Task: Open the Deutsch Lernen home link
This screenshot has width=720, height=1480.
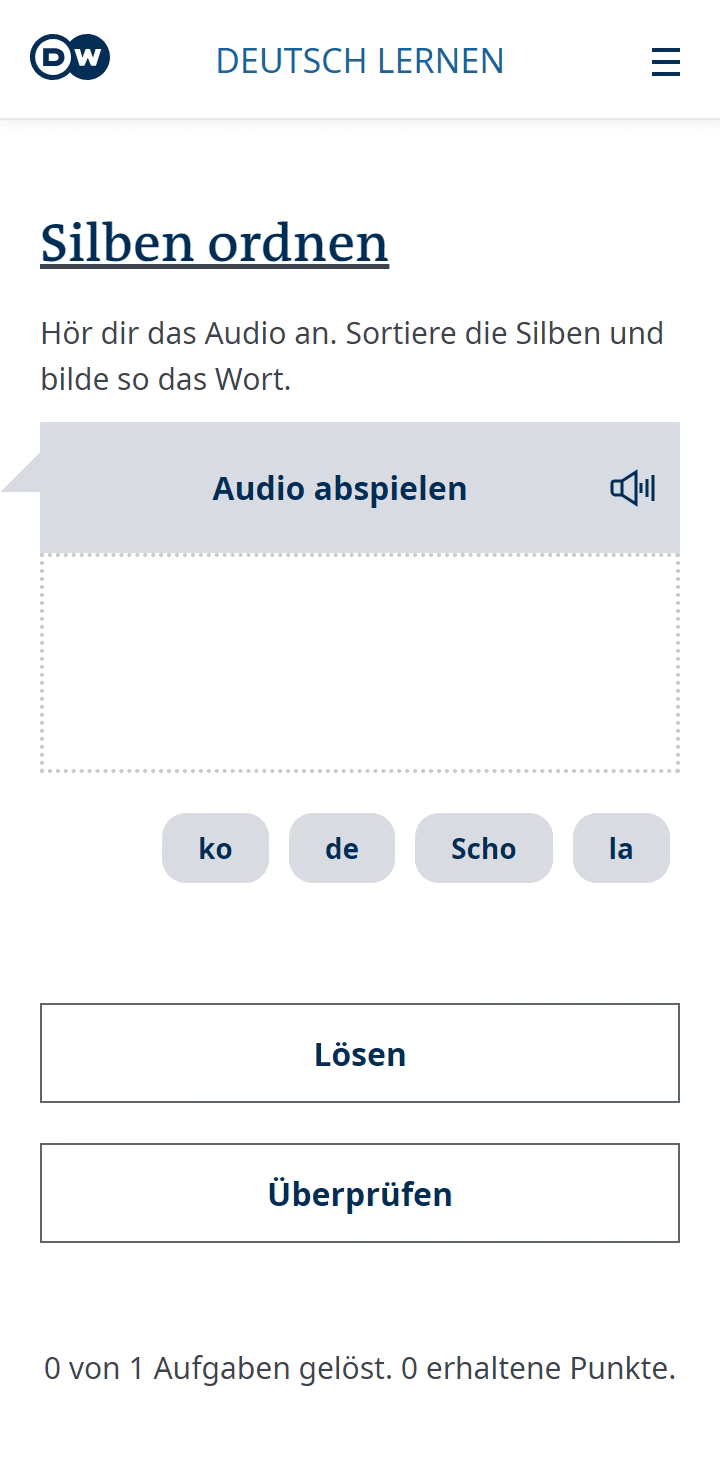Action: [x=360, y=61]
